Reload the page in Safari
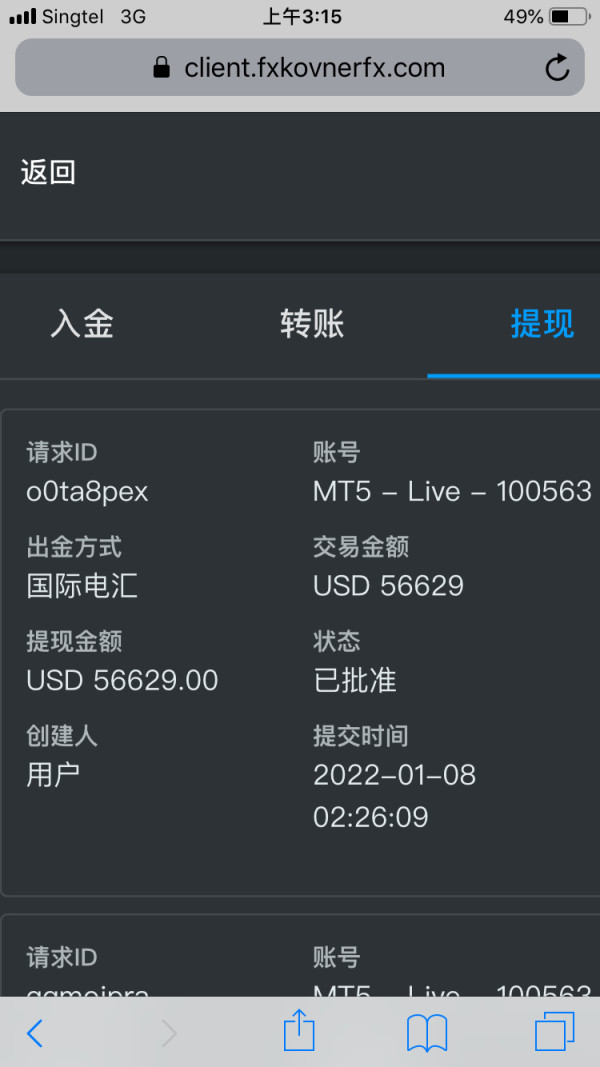This screenshot has height=1067, width=600. pyautogui.click(x=557, y=67)
